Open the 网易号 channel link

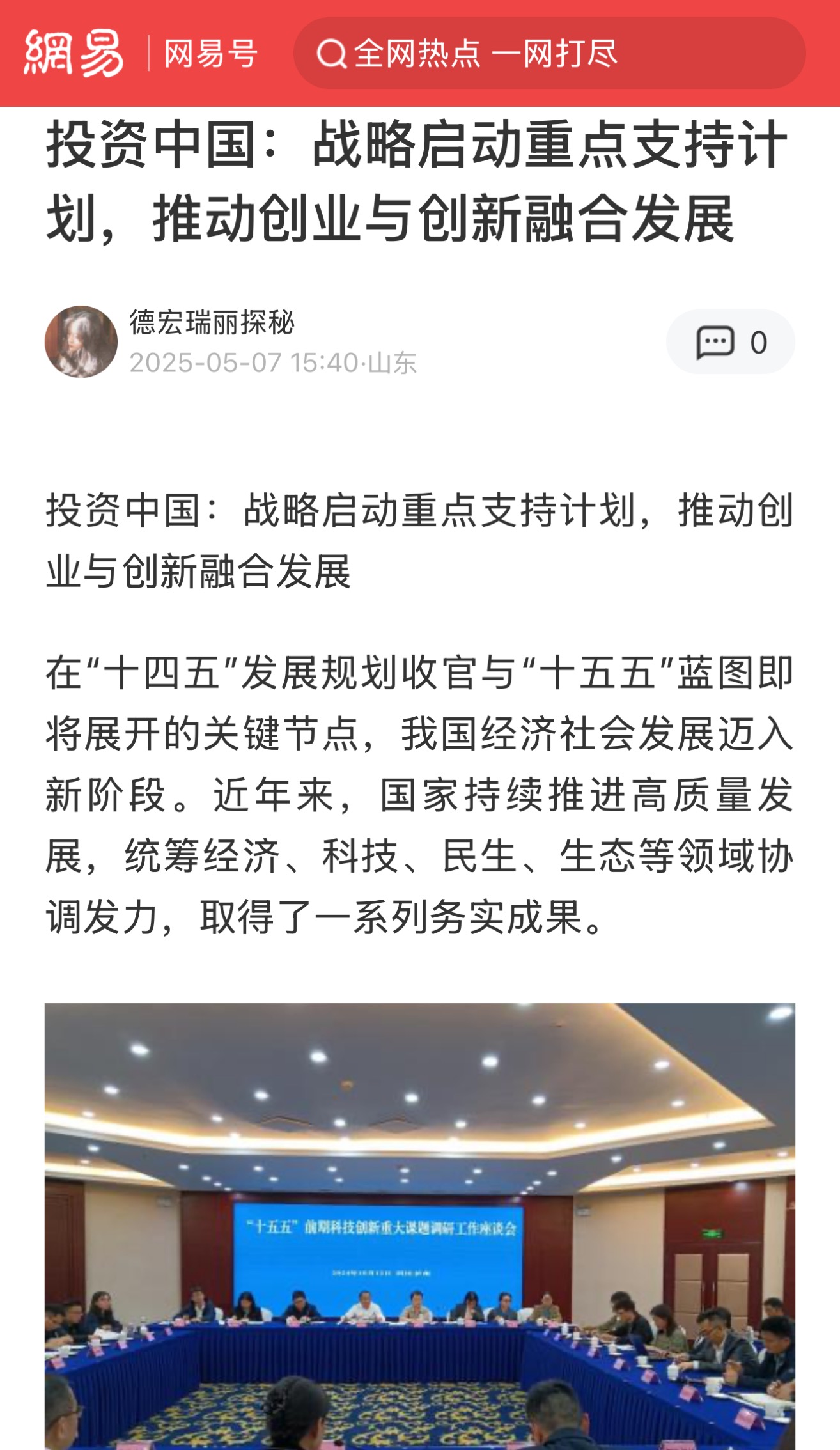[x=210, y=53]
